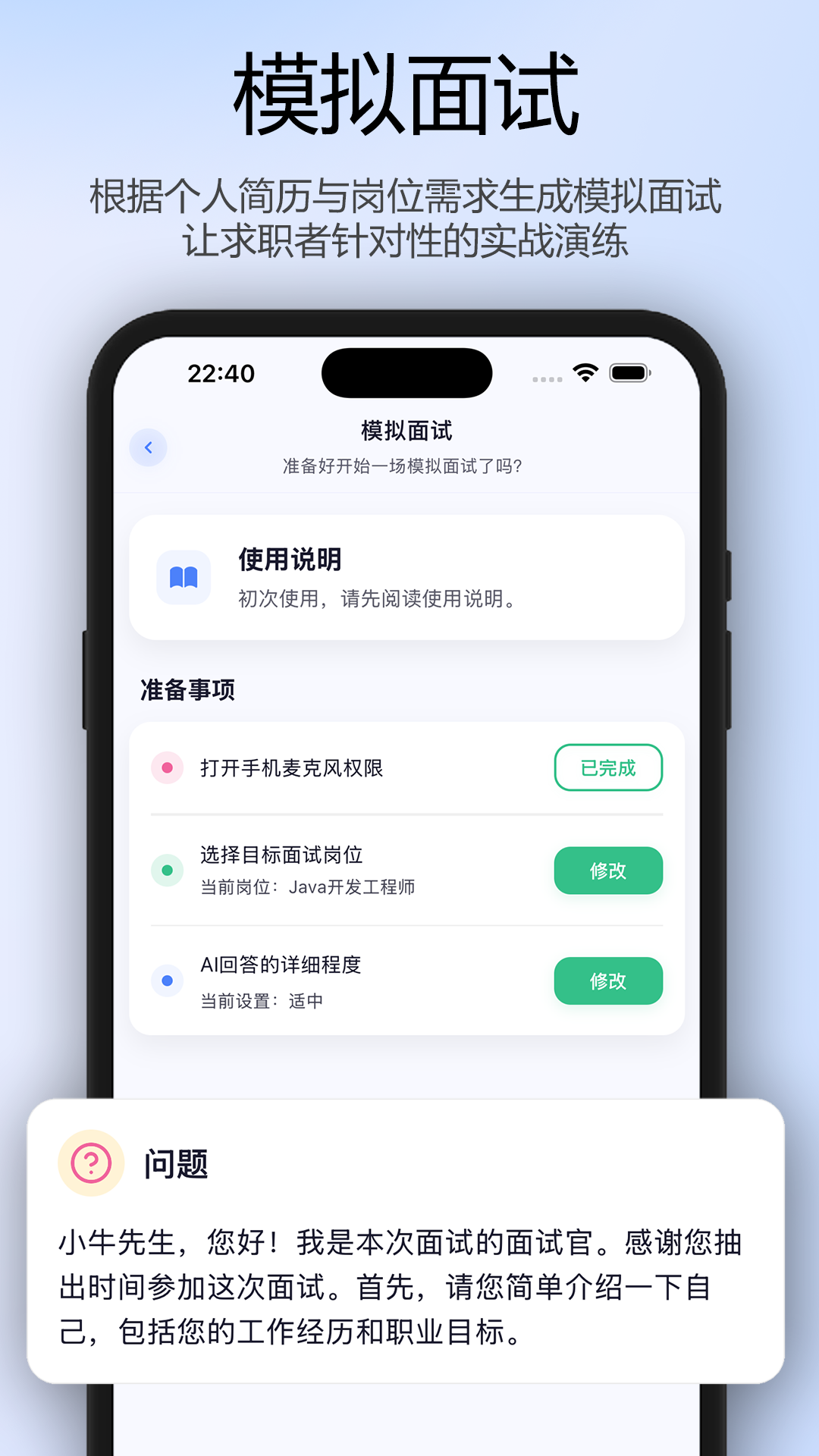Screen dimensions: 819x1456
Task: Tap the 22:40 clock in status bar
Action: 221,372
